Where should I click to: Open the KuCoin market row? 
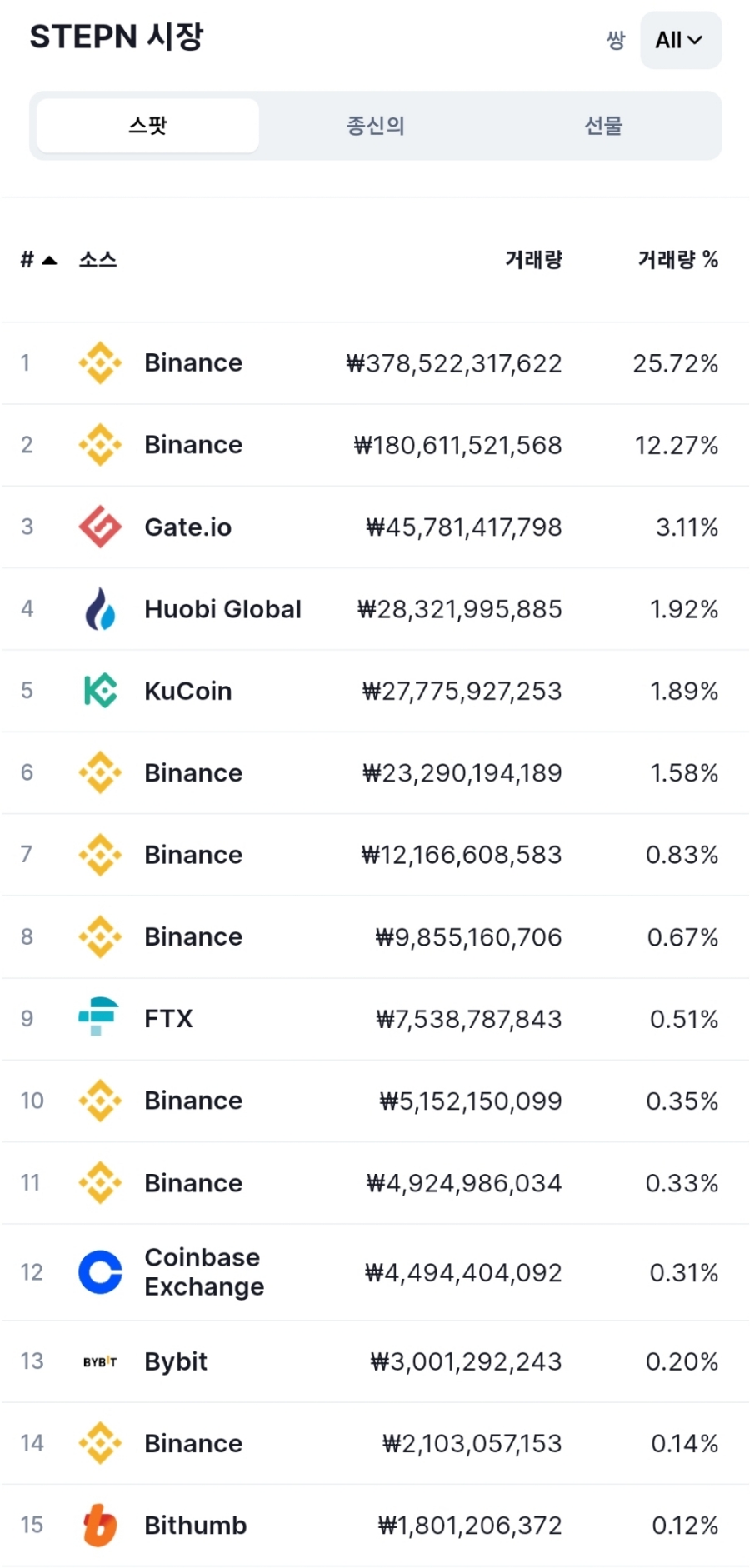[x=375, y=691]
